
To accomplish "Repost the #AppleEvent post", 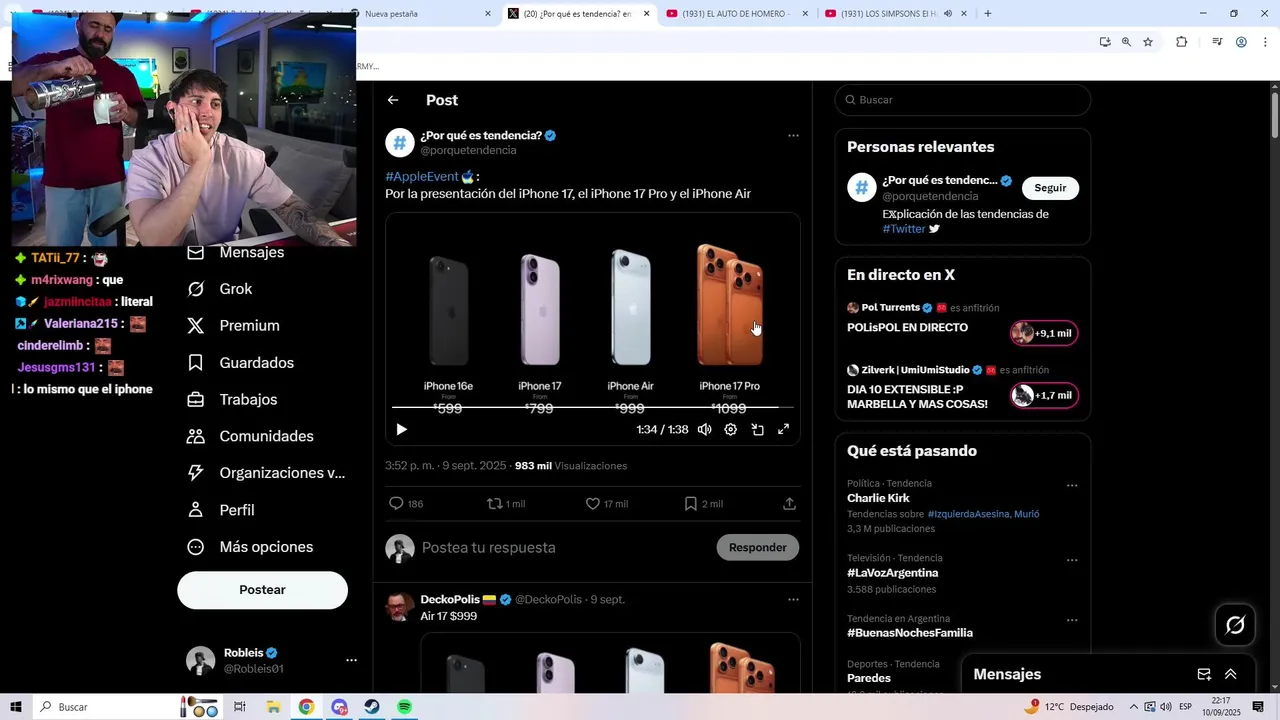I will coord(494,504).
